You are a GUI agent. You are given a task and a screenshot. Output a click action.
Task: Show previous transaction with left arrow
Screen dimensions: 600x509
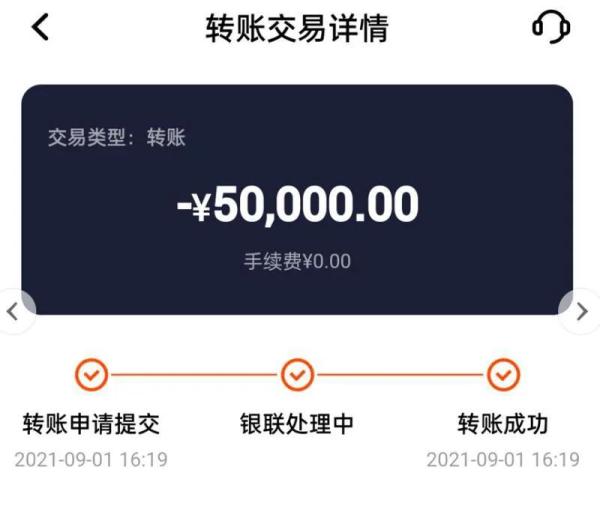pyautogui.click(x=13, y=312)
